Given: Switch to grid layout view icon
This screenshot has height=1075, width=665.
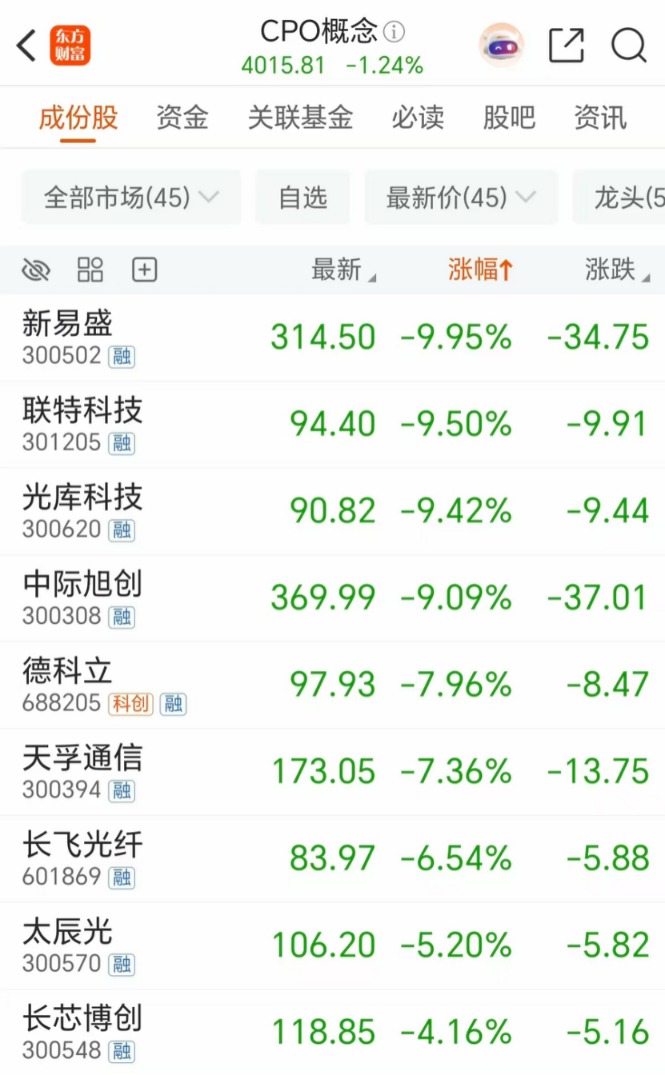Looking at the screenshot, I should pyautogui.click(x=90, y=269).
